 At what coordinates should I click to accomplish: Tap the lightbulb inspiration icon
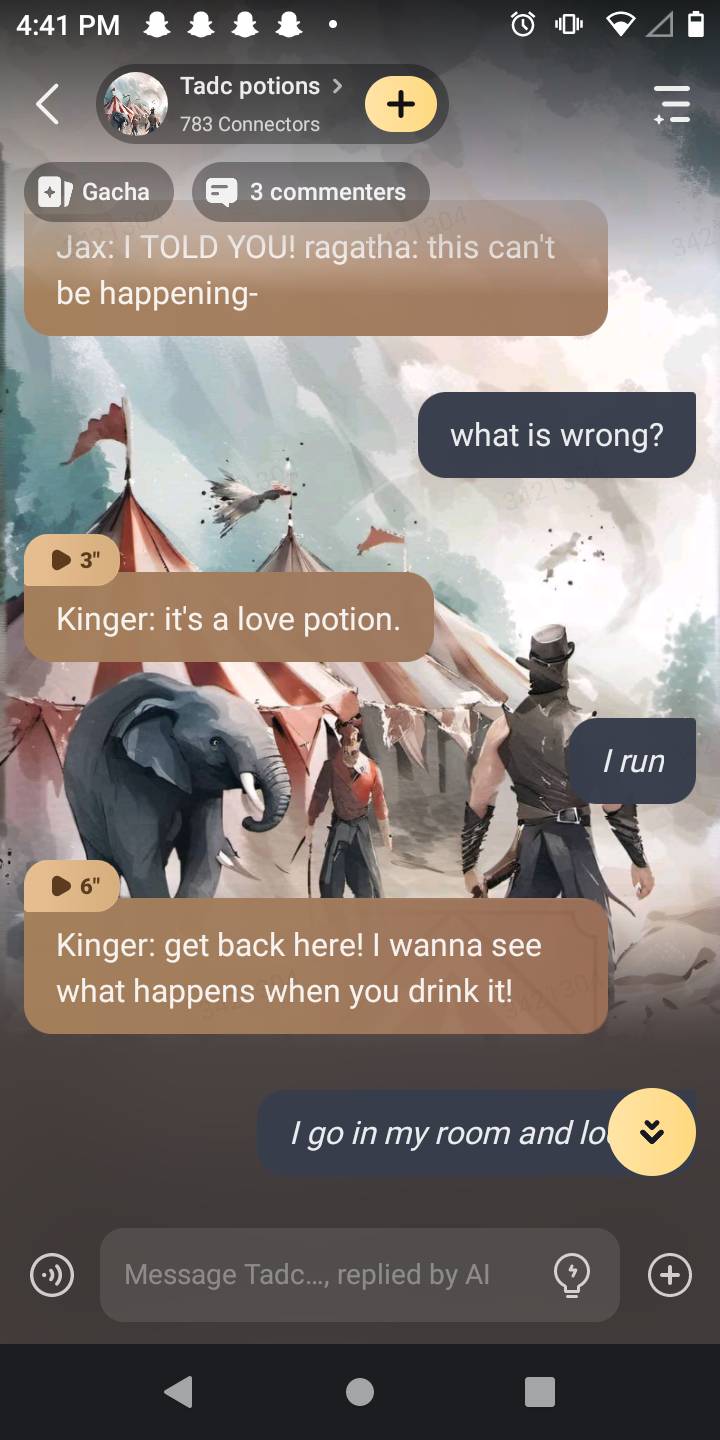pos(572,1275)
